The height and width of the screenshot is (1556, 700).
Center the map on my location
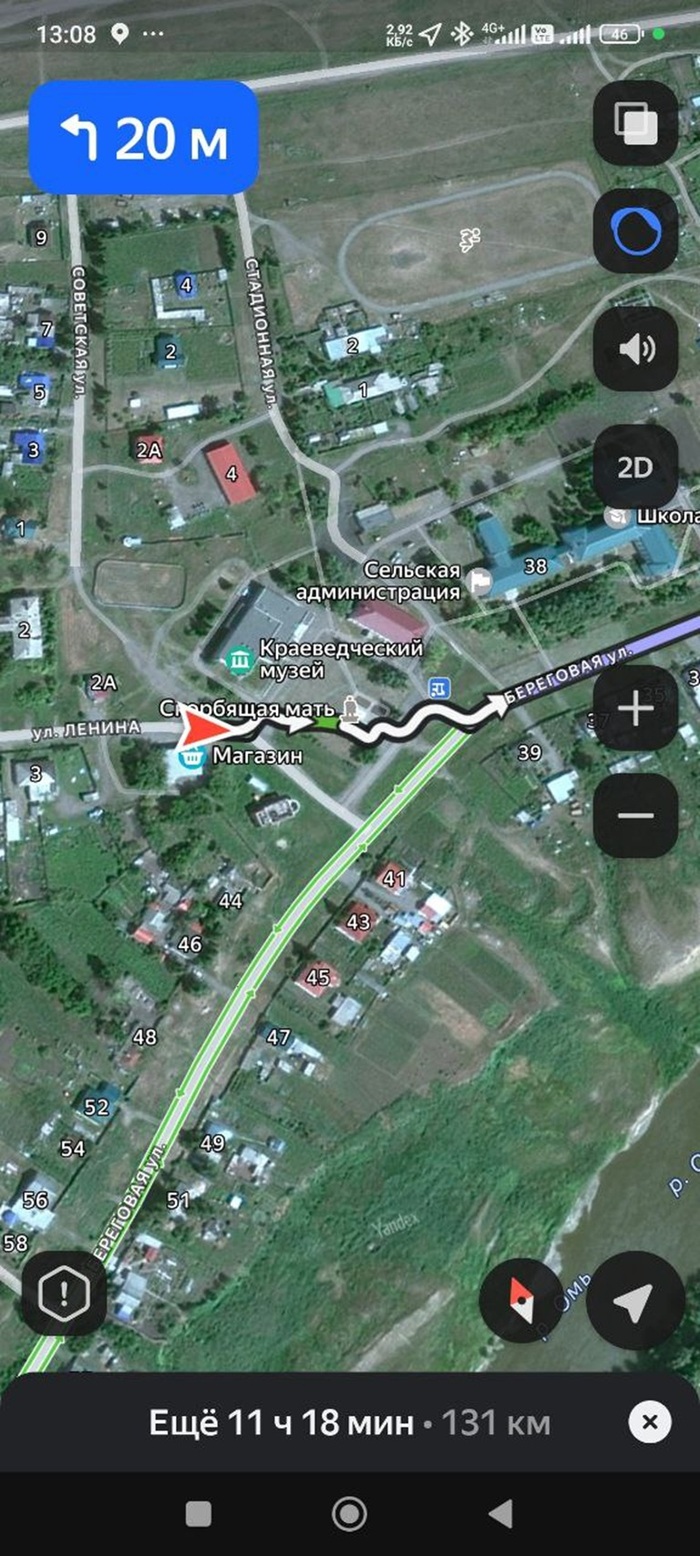click(634, 1300)
